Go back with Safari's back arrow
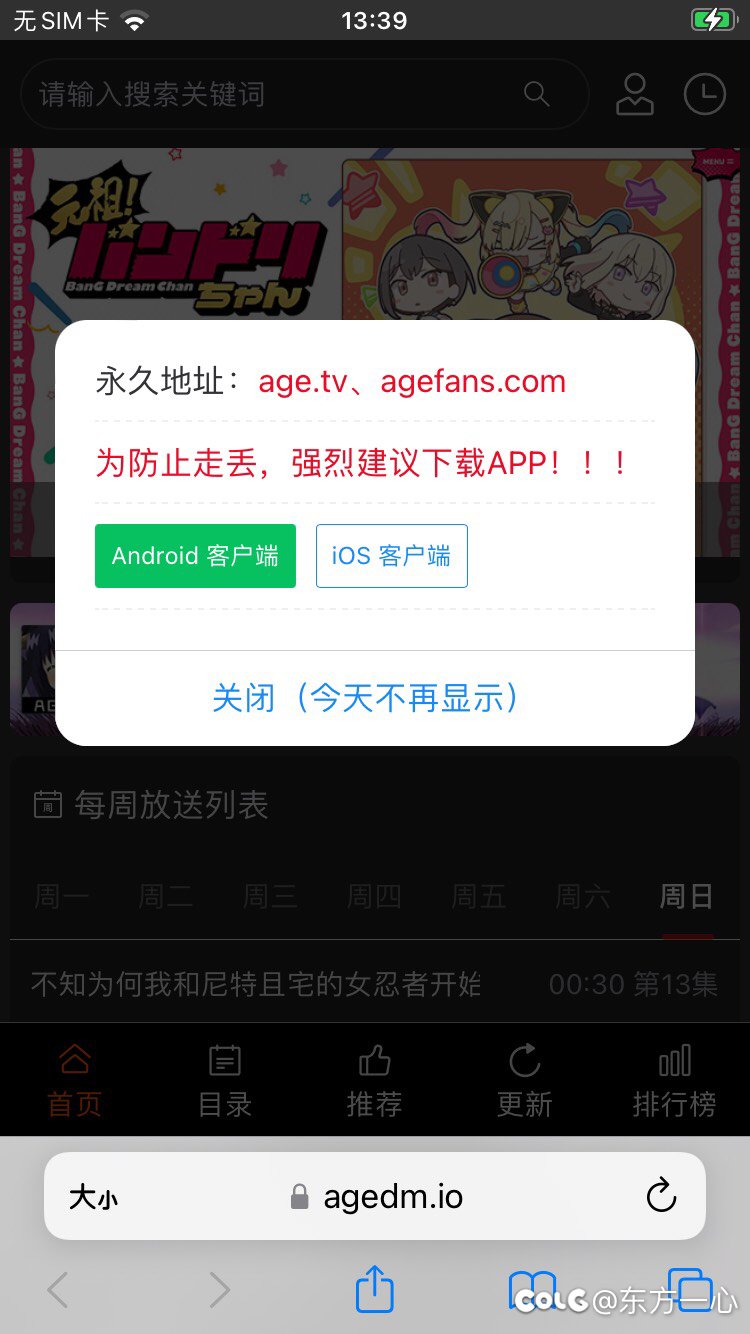Image resolution: width=750 pixels, height=1334 pixels. coord(58,1290)
